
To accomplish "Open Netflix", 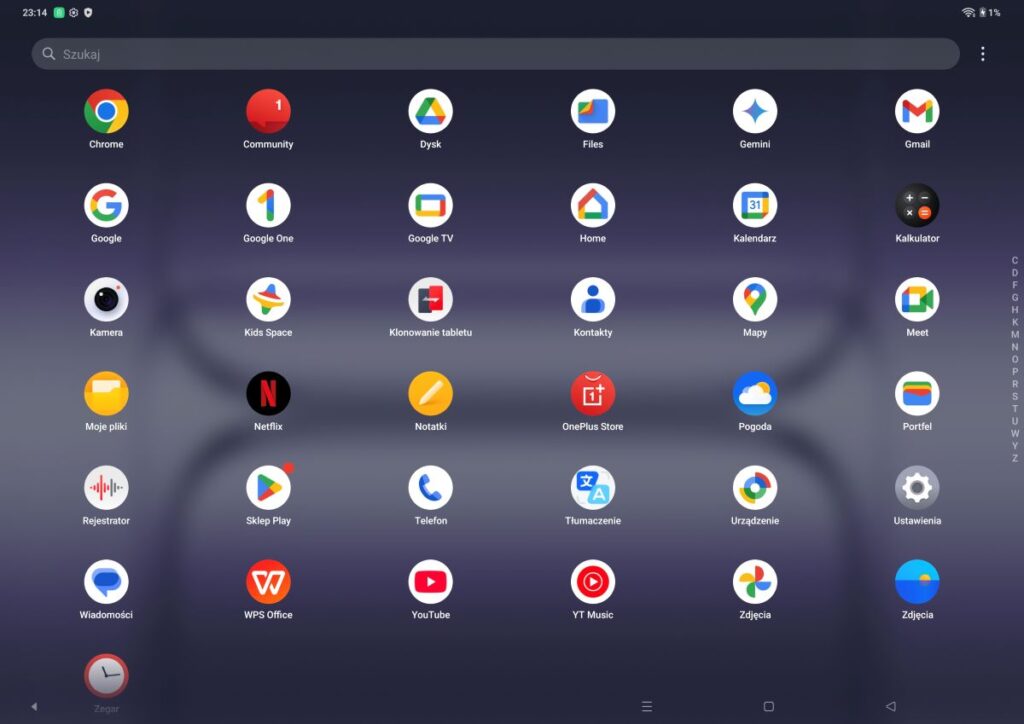I will coord(268,393).
